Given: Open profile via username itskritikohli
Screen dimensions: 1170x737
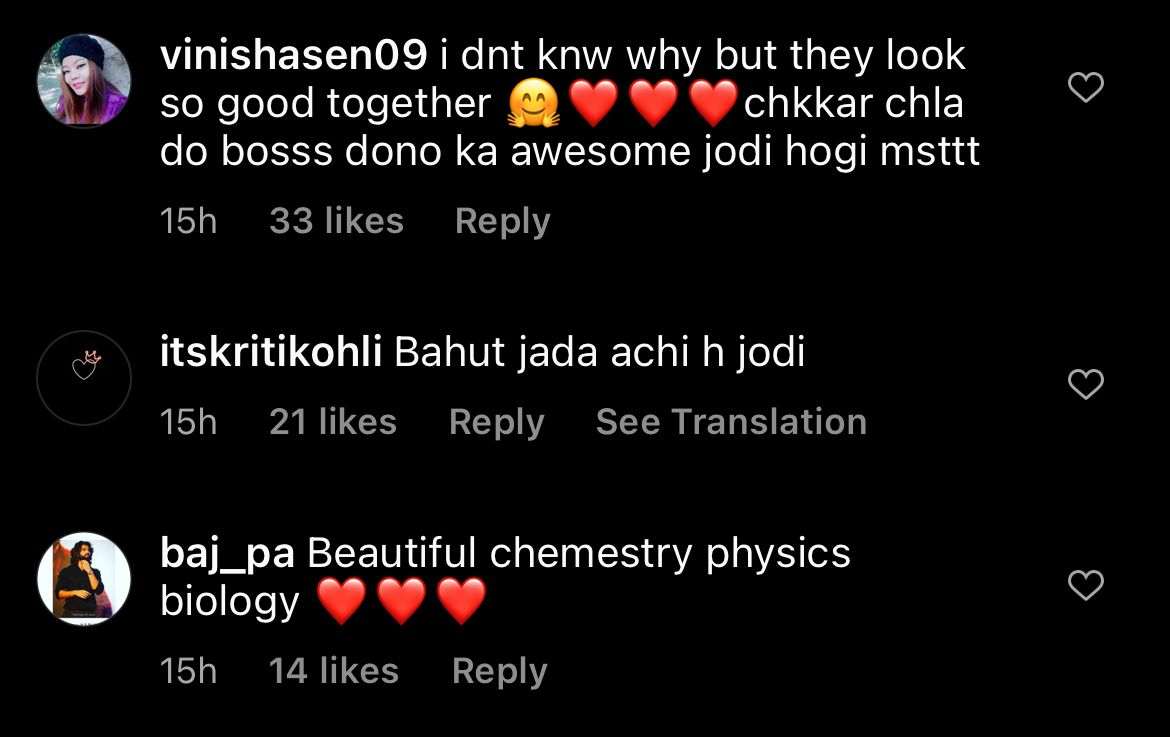Looking at the screenshot, I should click(271, 352).
